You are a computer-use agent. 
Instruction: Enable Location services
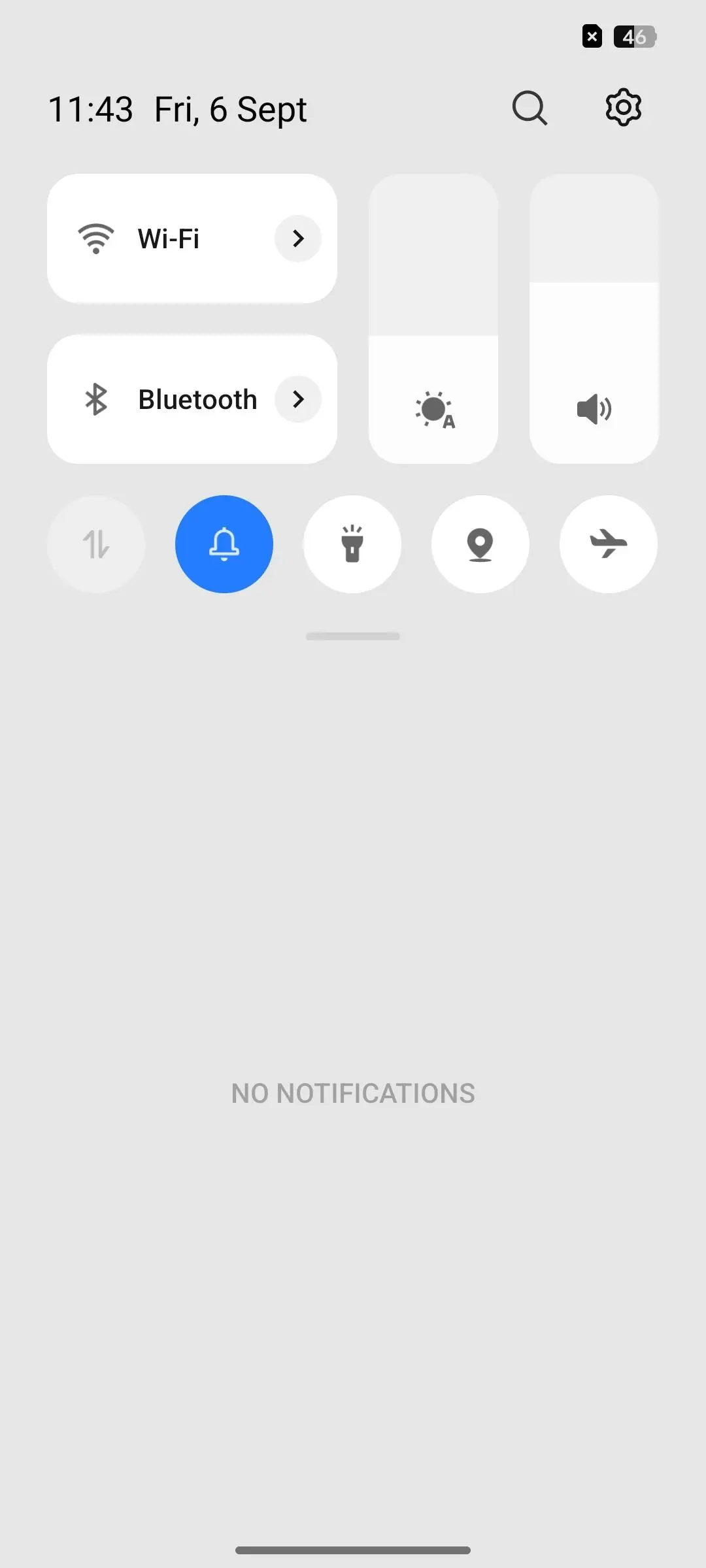tap(480, 544)
